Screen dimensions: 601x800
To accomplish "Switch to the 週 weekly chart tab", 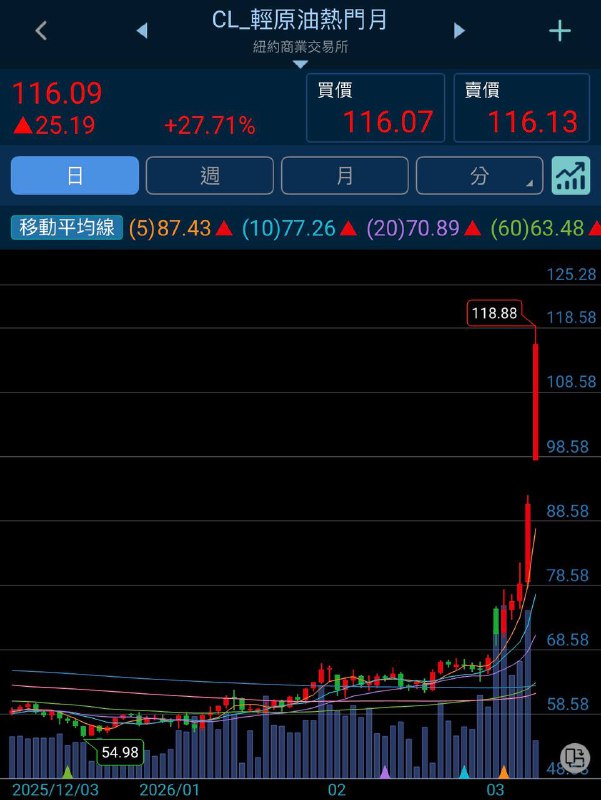I will pos(210,176).
